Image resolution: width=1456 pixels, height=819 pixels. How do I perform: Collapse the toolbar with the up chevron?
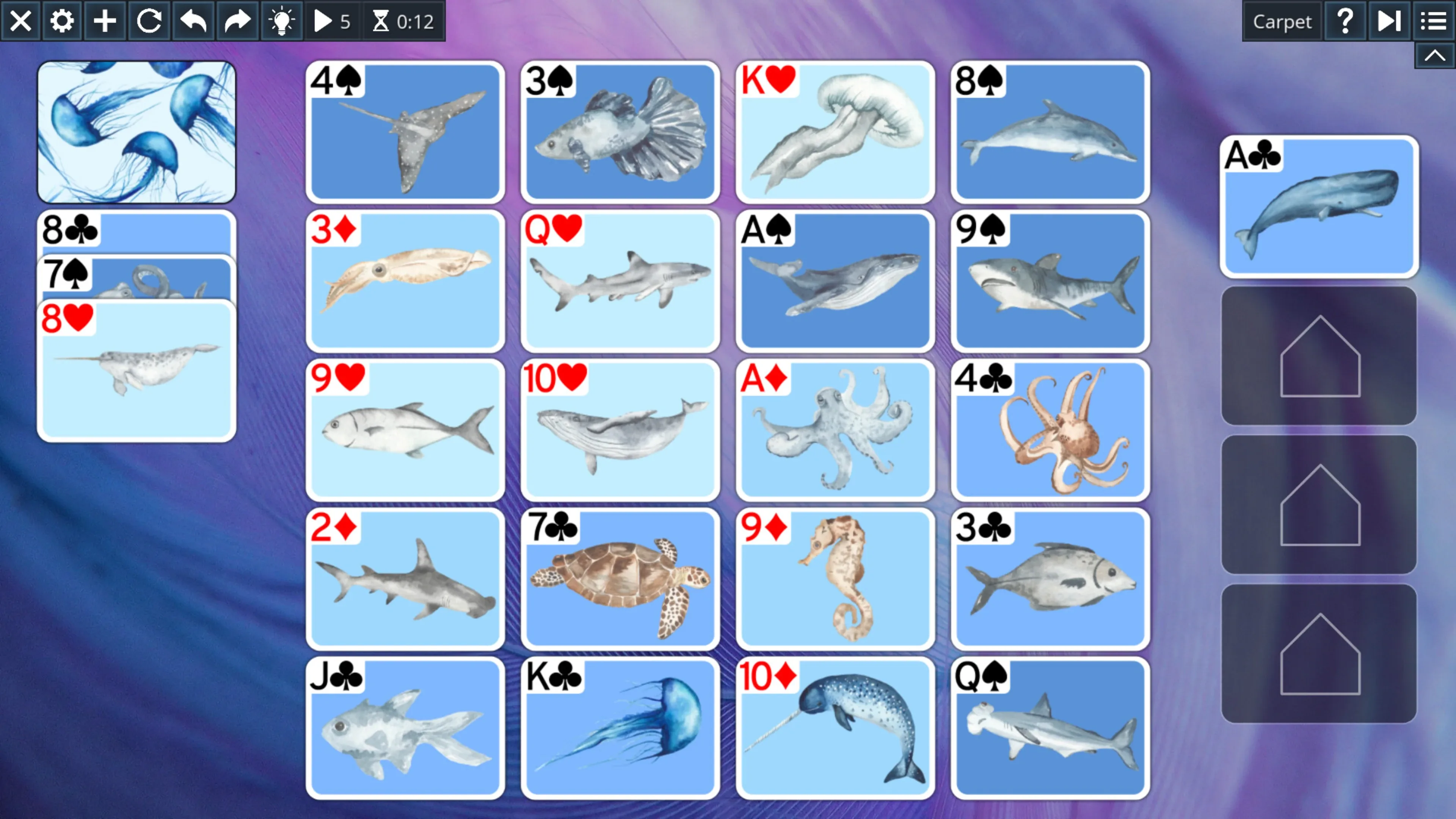coord(1434,55)
